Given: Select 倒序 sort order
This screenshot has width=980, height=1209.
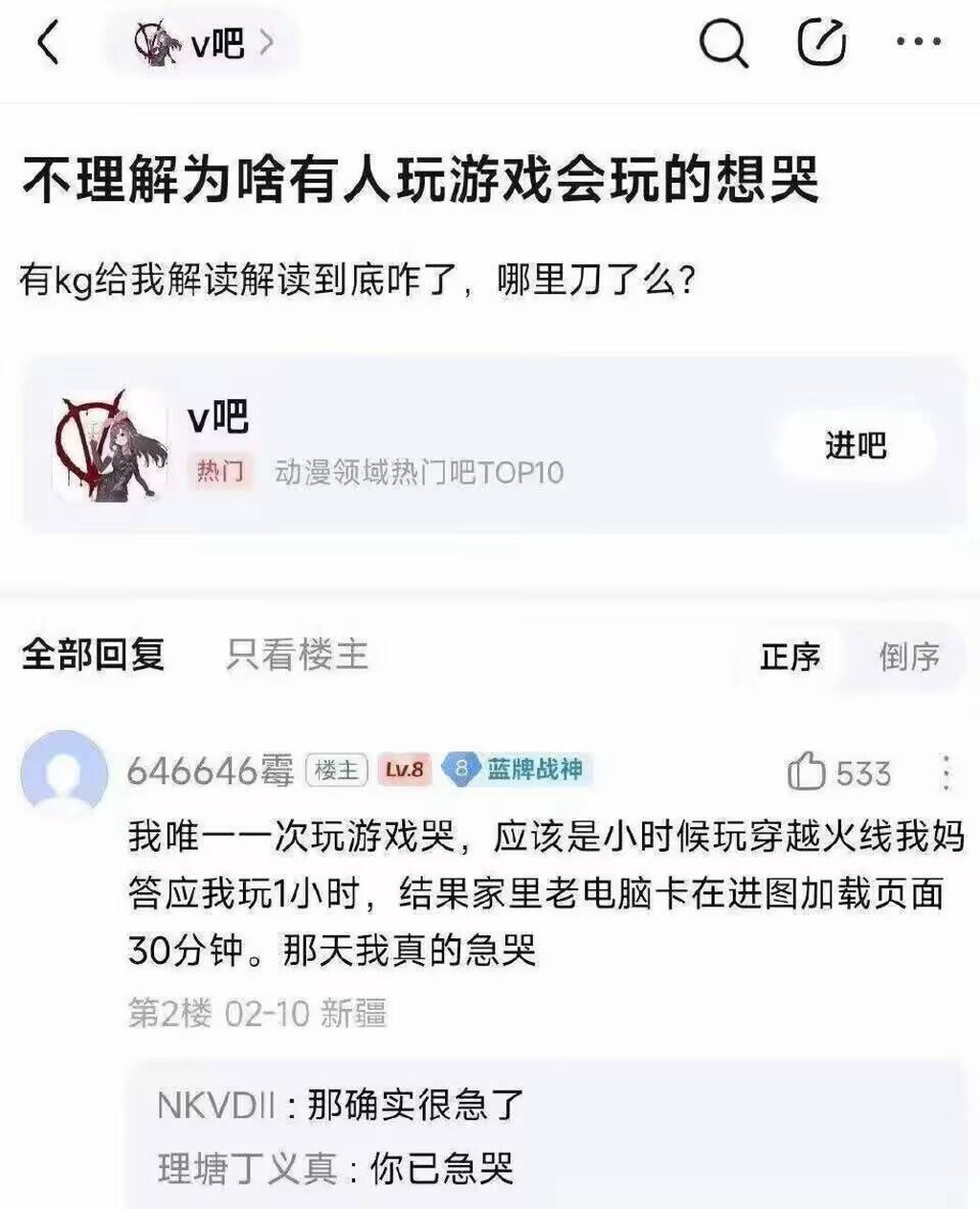Looking at the screenshot, I should pyautogui.click(x=909, y=657).
